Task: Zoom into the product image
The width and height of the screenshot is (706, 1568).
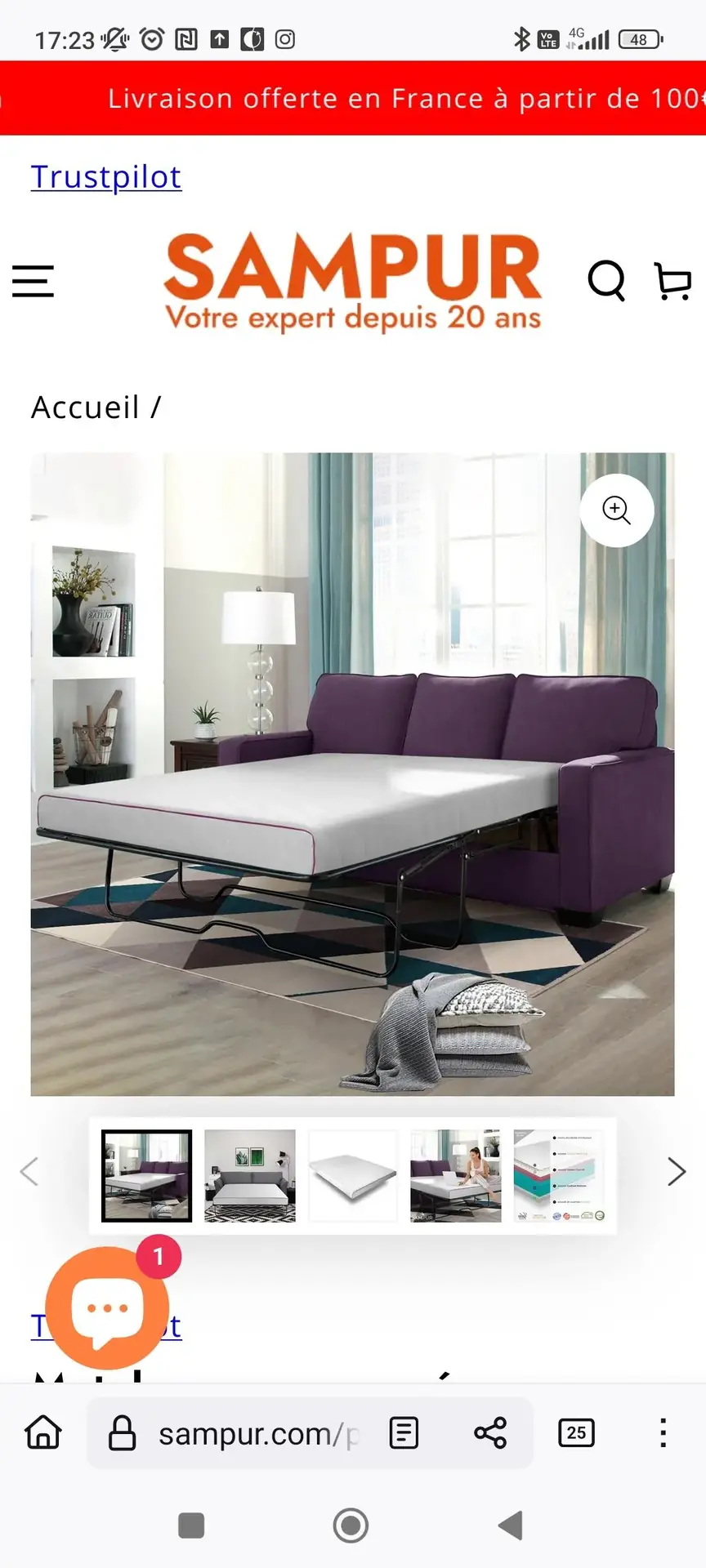Action: (616, 510)
